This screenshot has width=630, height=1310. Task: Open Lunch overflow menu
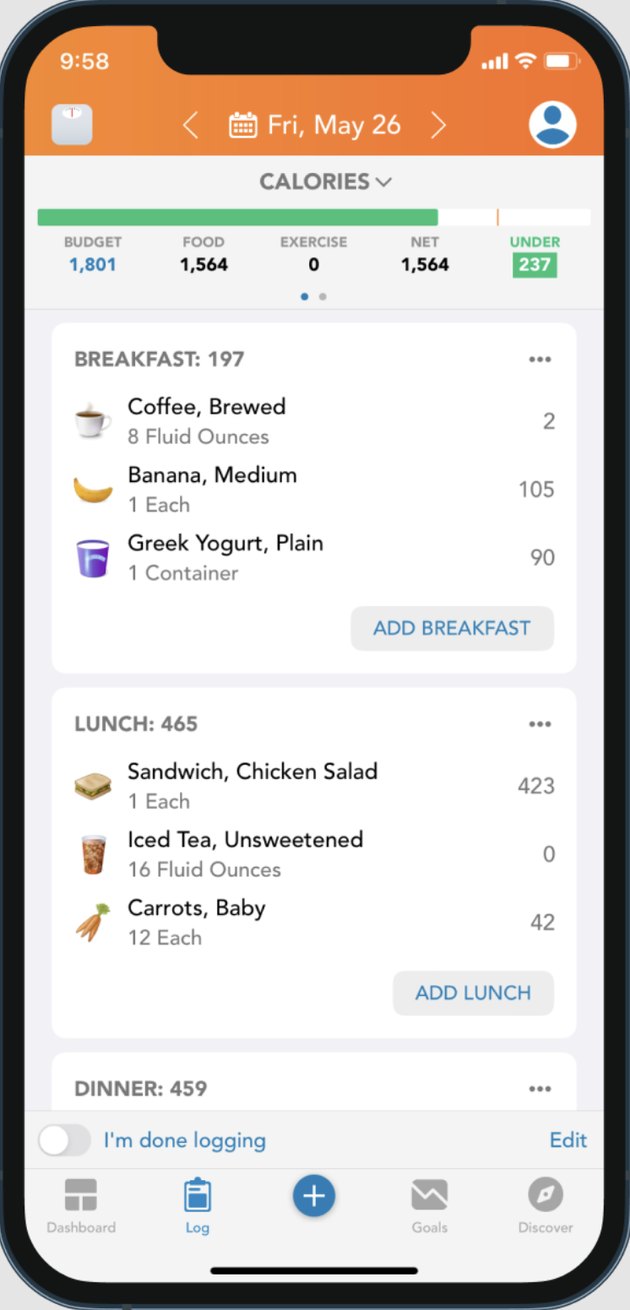(x=540, y=724)
